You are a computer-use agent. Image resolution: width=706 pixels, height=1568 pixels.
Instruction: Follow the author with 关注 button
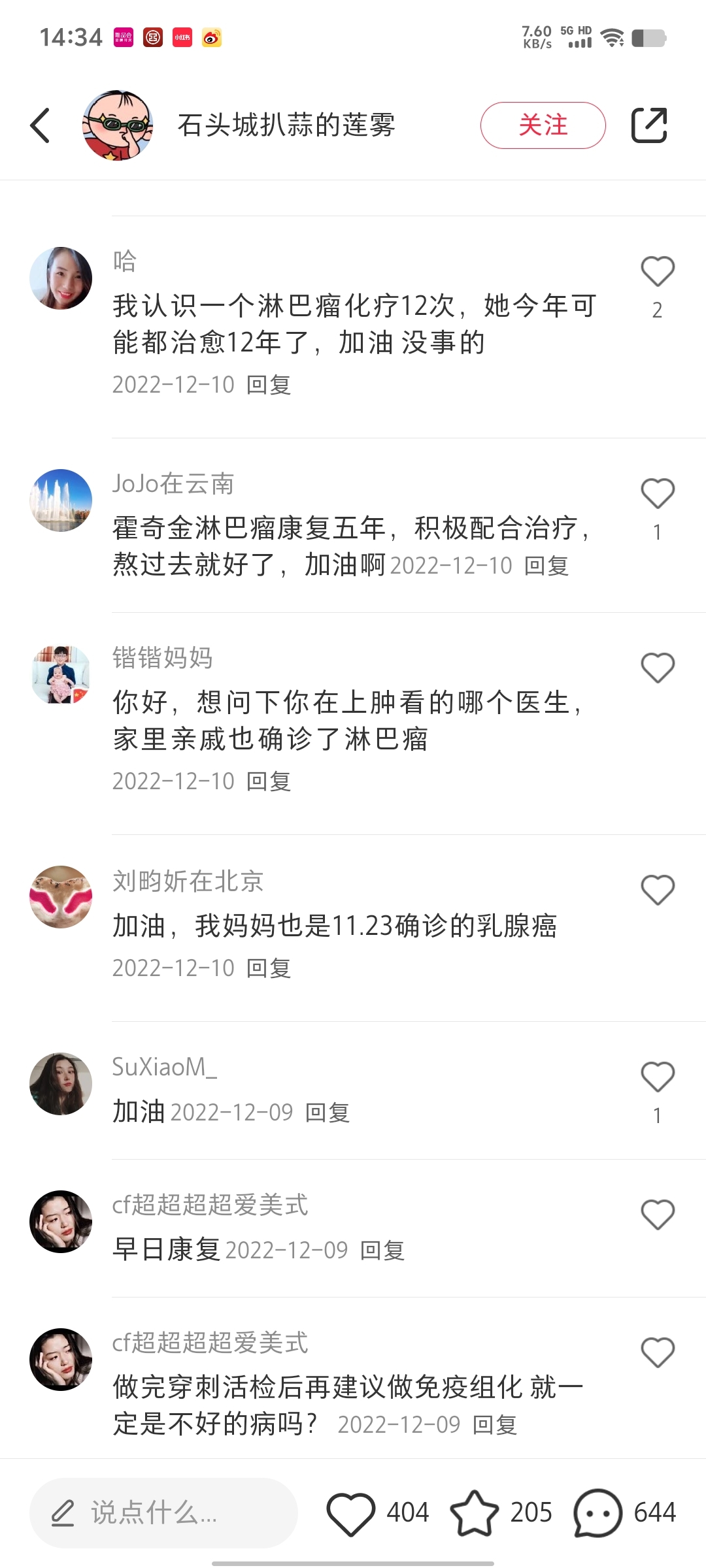(x=543, y=125)
